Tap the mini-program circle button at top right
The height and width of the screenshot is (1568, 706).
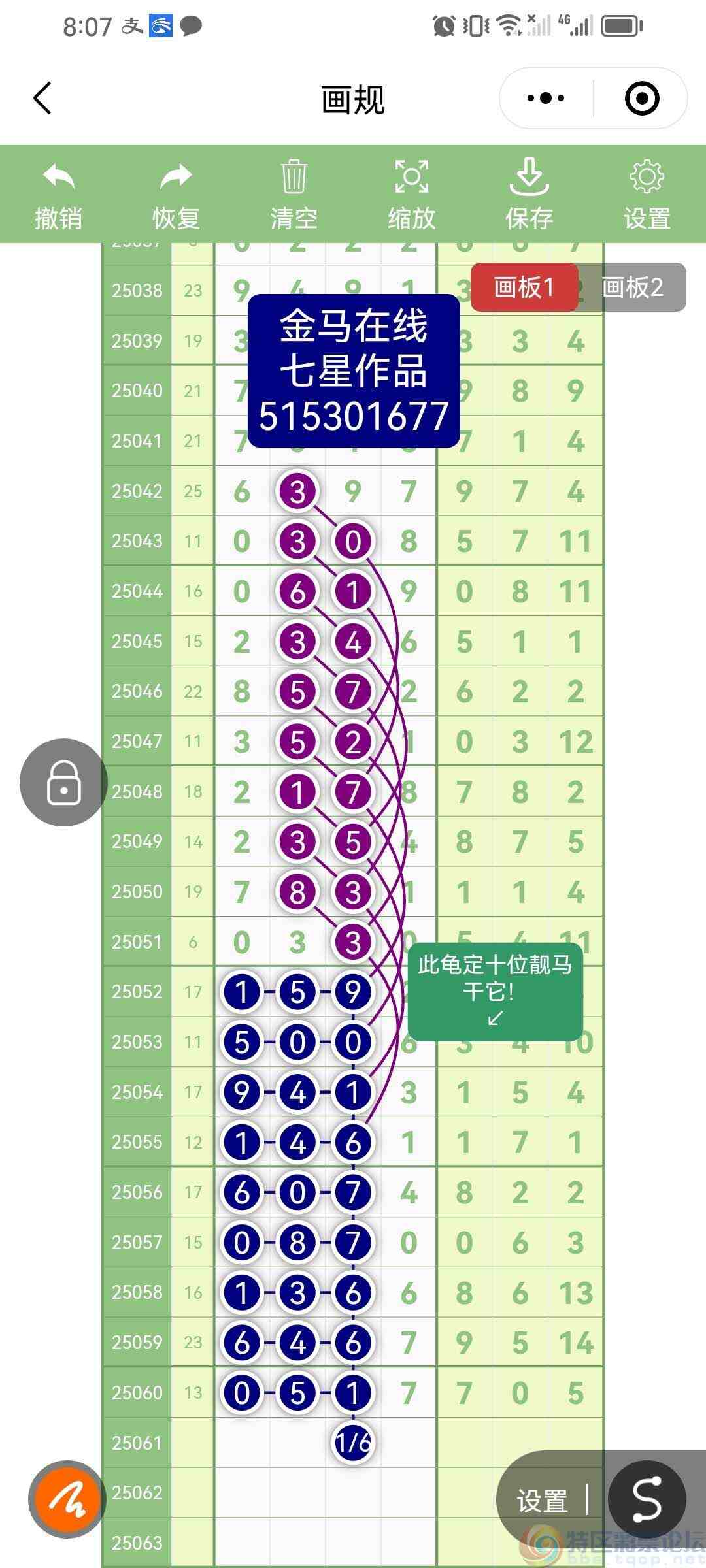click(x=642, y=98)
